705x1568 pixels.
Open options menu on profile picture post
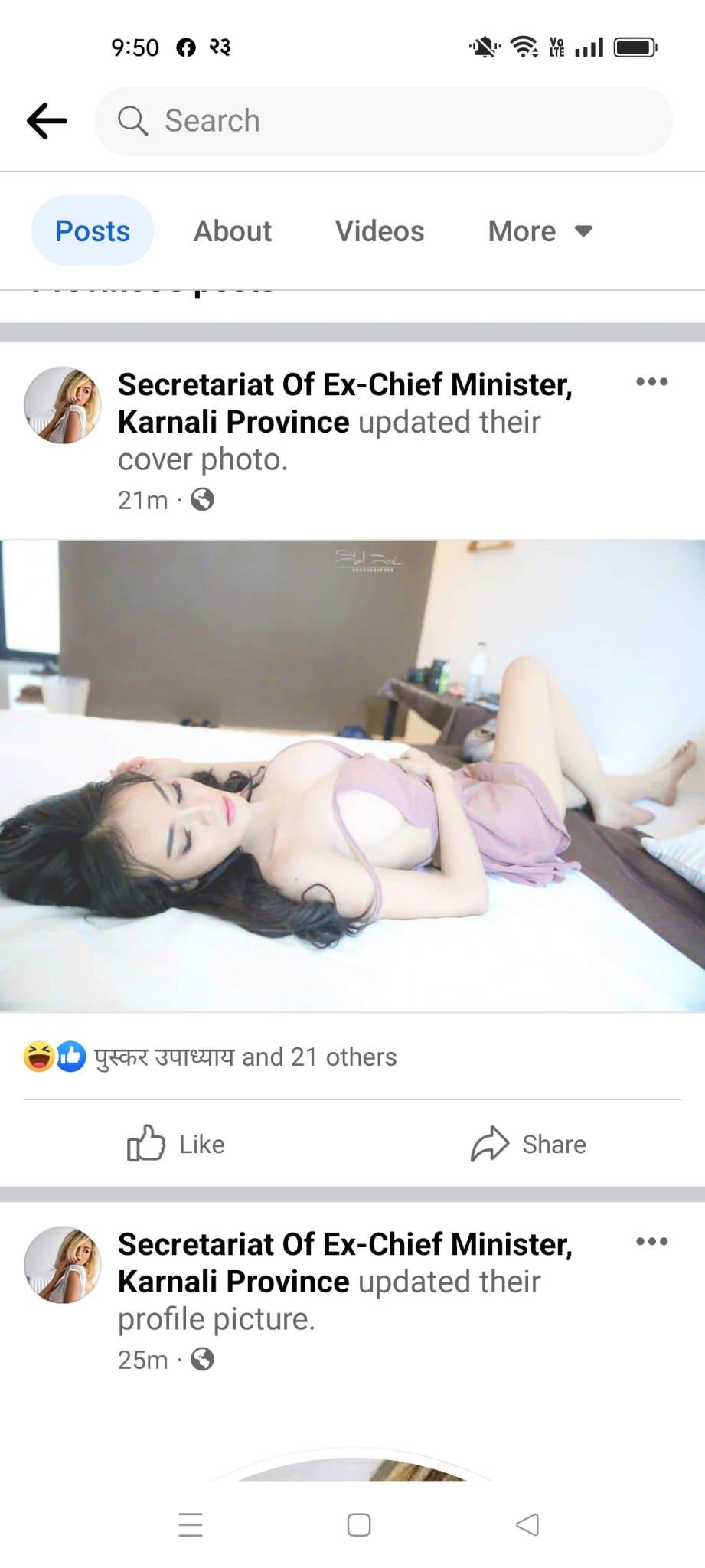tap(651, 1241)
